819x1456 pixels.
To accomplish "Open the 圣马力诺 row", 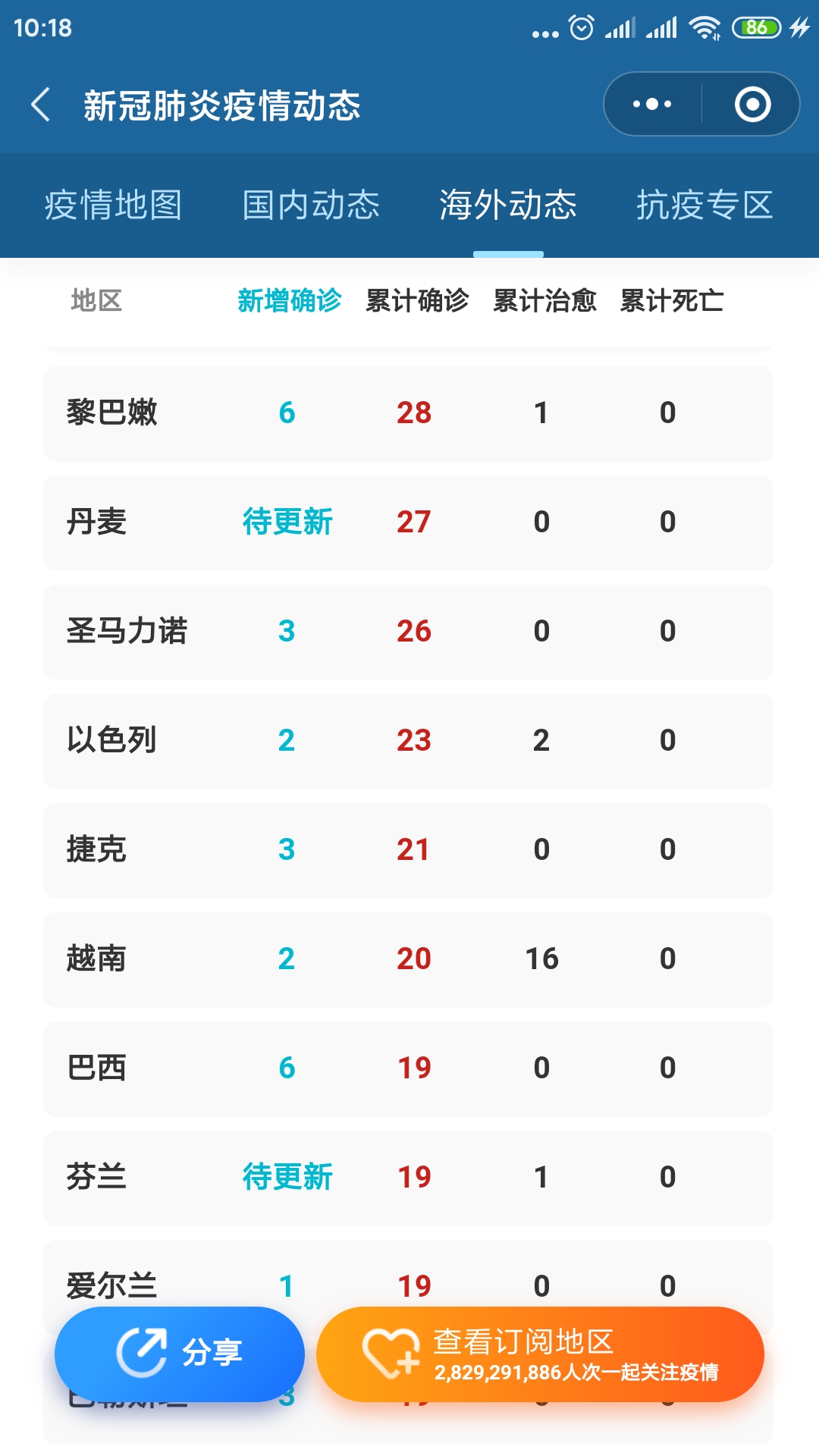I will (408, 632).
